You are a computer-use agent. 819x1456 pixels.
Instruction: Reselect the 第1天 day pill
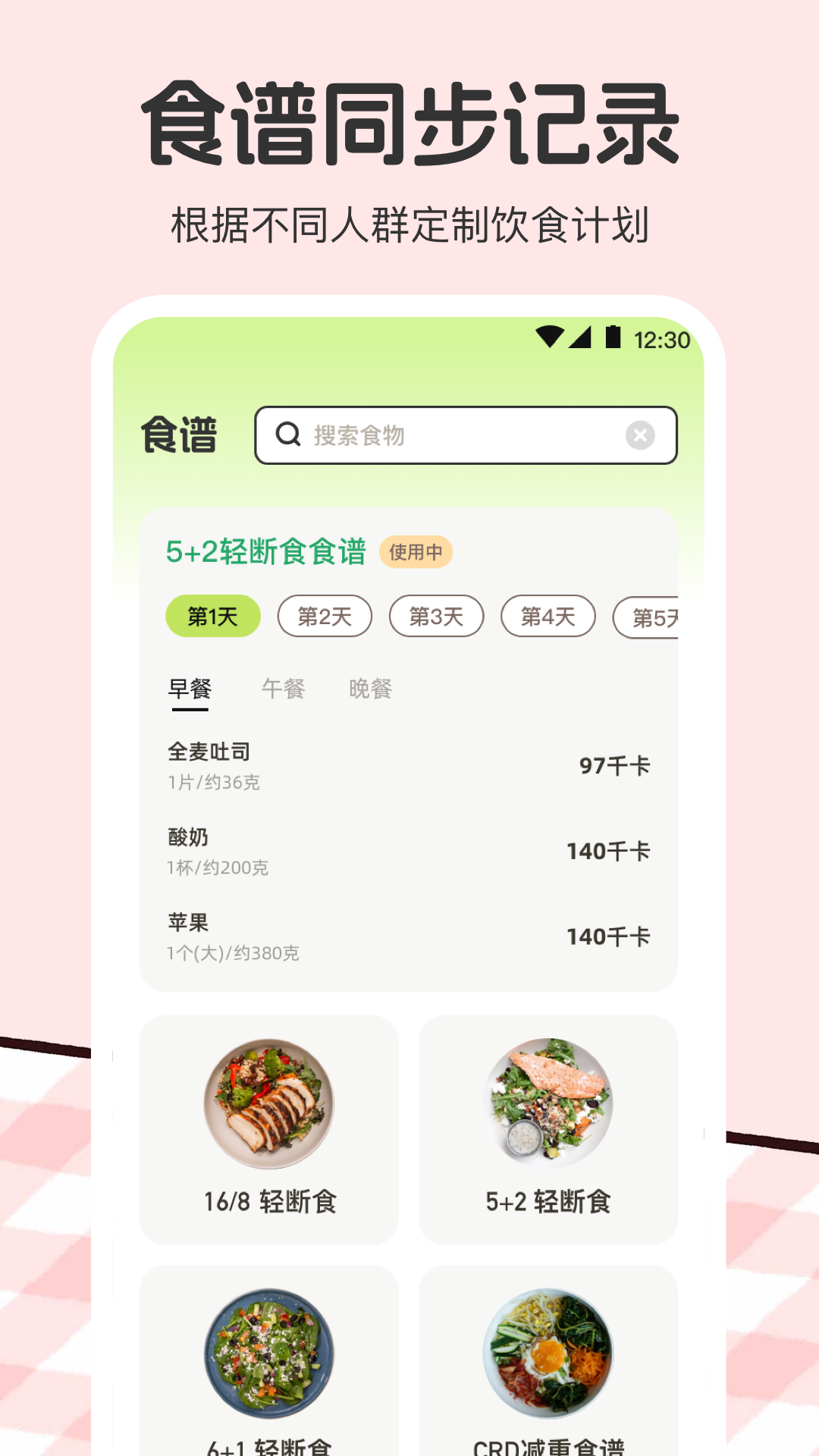[x=213, y=616]
